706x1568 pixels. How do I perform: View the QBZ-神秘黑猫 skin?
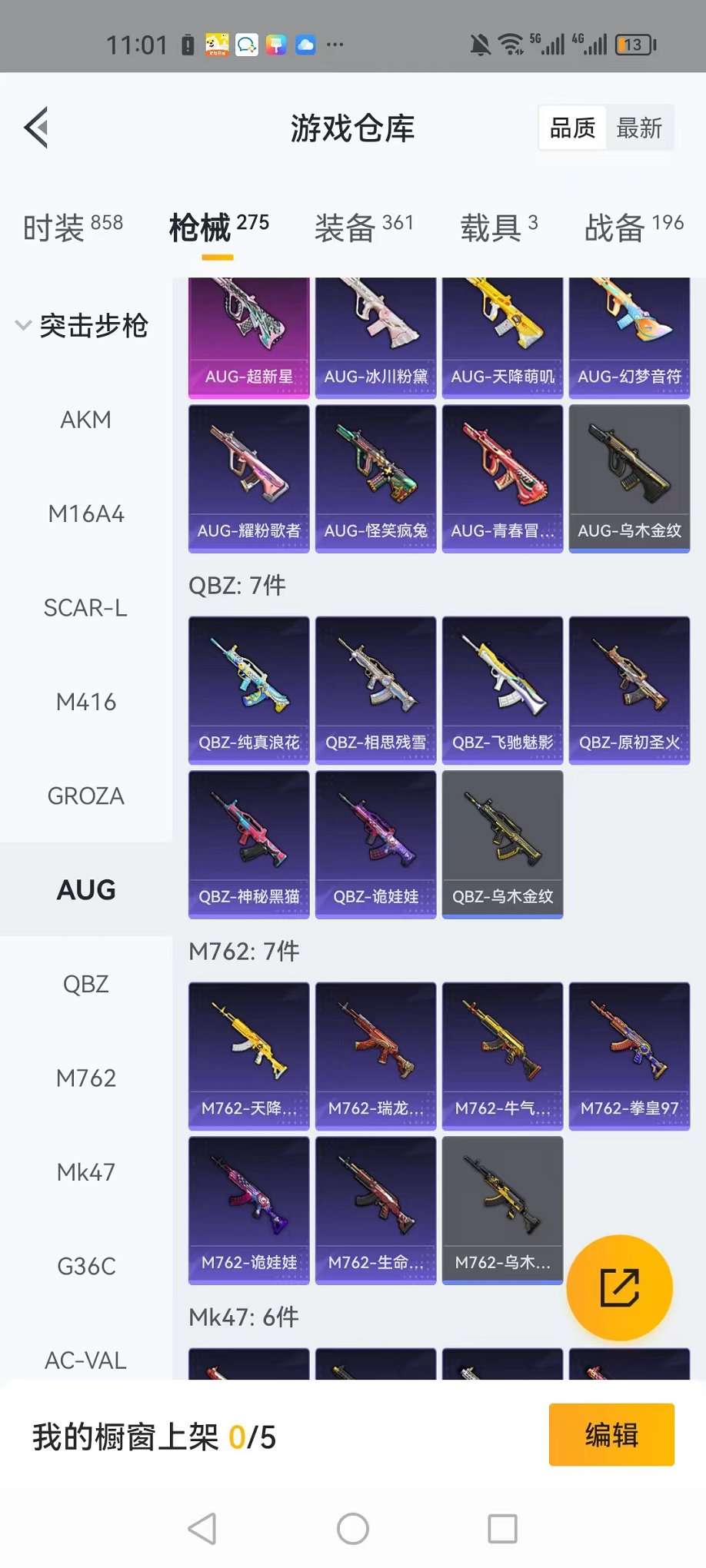[x=248, y=844]
